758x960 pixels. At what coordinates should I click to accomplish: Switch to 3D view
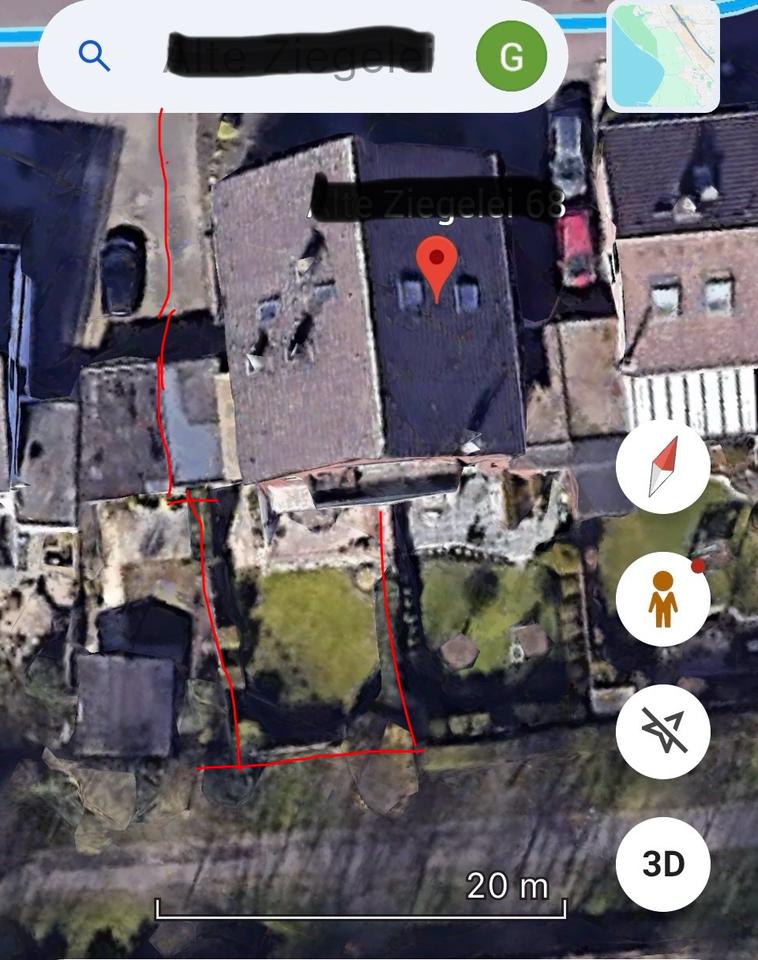click(x=663, y=864)
